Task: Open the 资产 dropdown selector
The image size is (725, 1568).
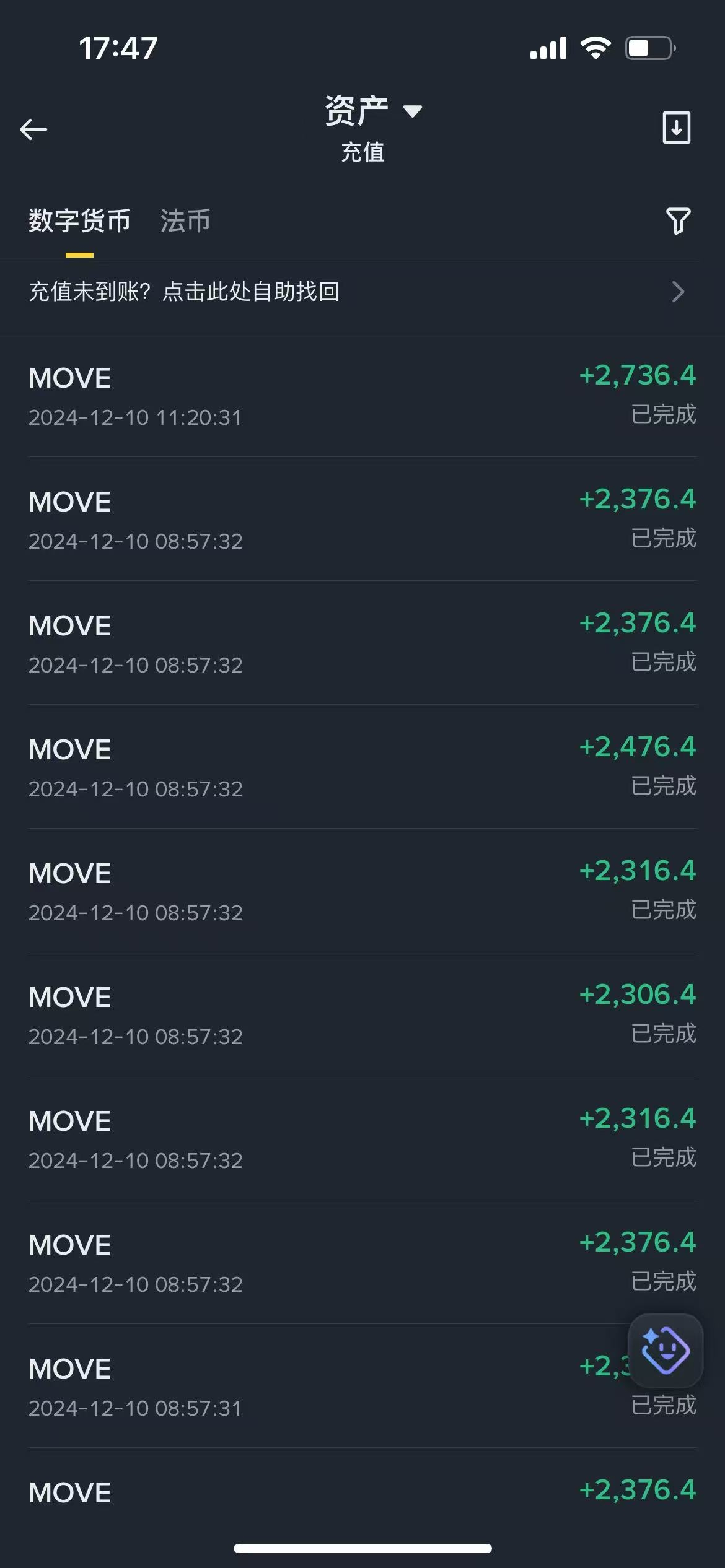Action: (372, 111)
